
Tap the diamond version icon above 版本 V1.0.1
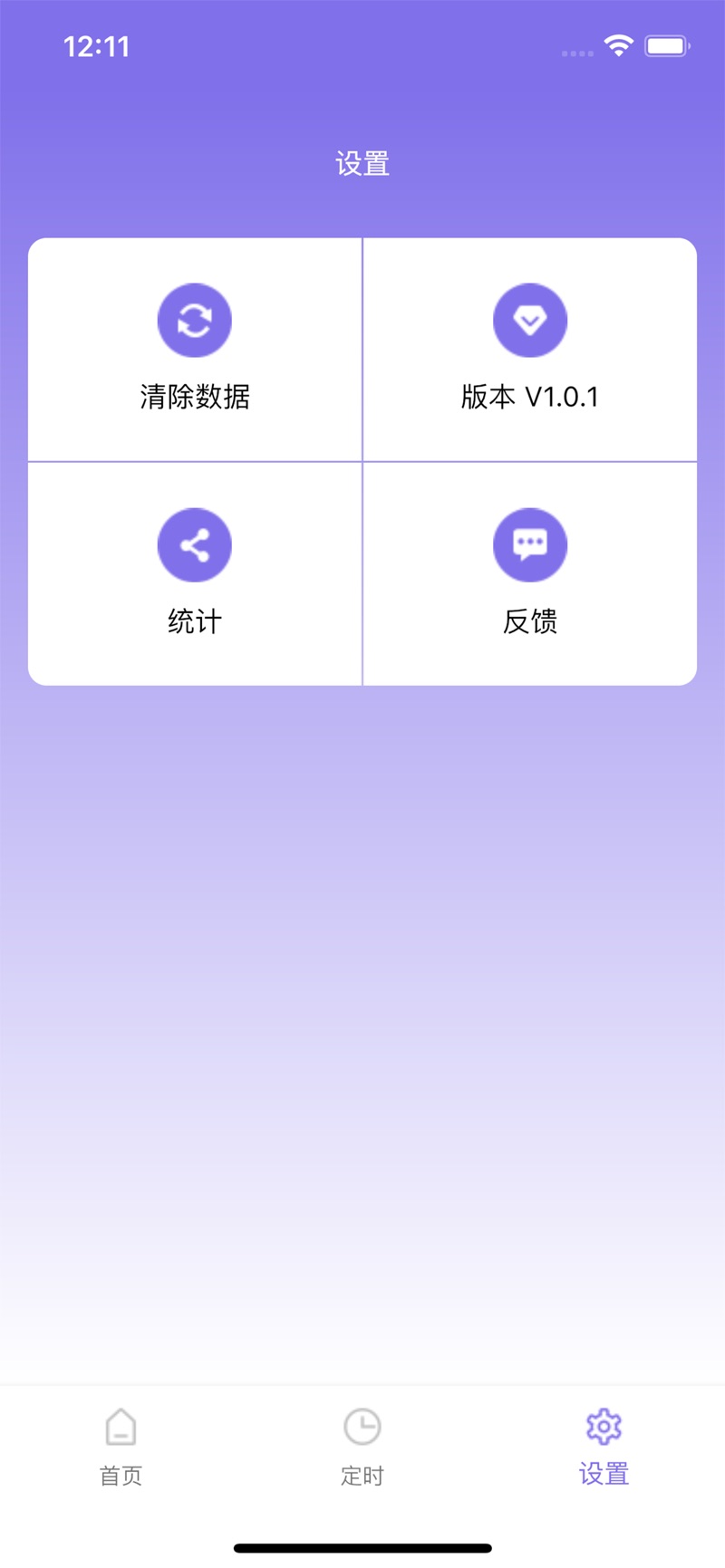point(530,320)
